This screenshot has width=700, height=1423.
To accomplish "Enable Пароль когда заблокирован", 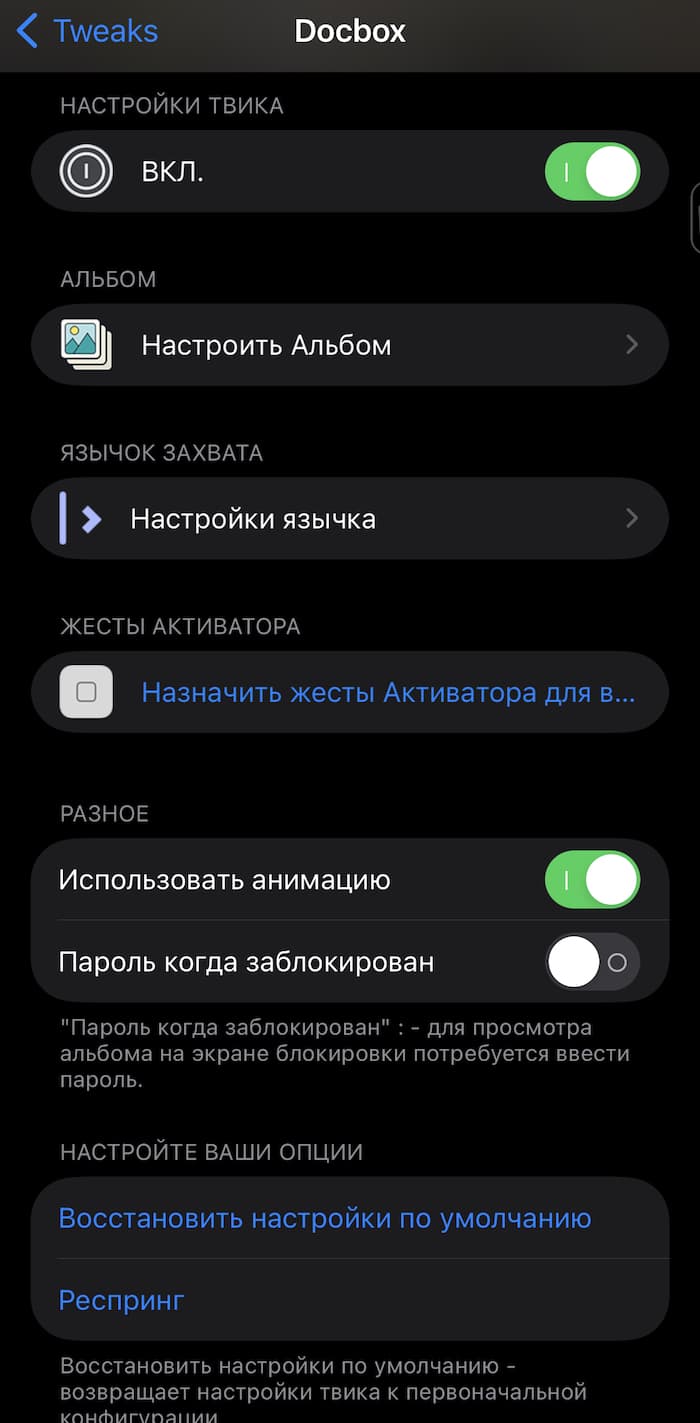I will tap(592, 962).
